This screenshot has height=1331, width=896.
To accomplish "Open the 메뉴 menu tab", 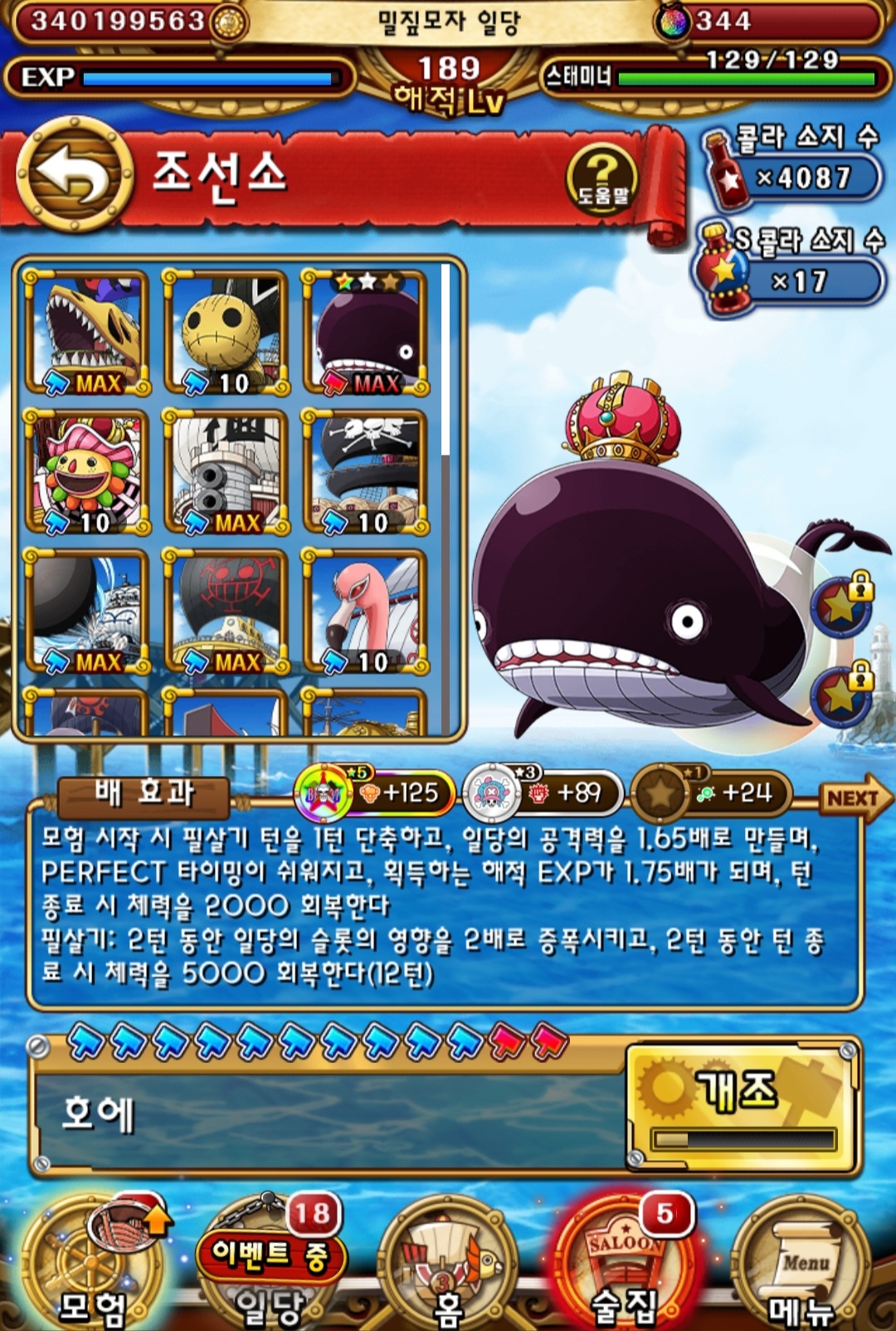I will click(801, 1265).
